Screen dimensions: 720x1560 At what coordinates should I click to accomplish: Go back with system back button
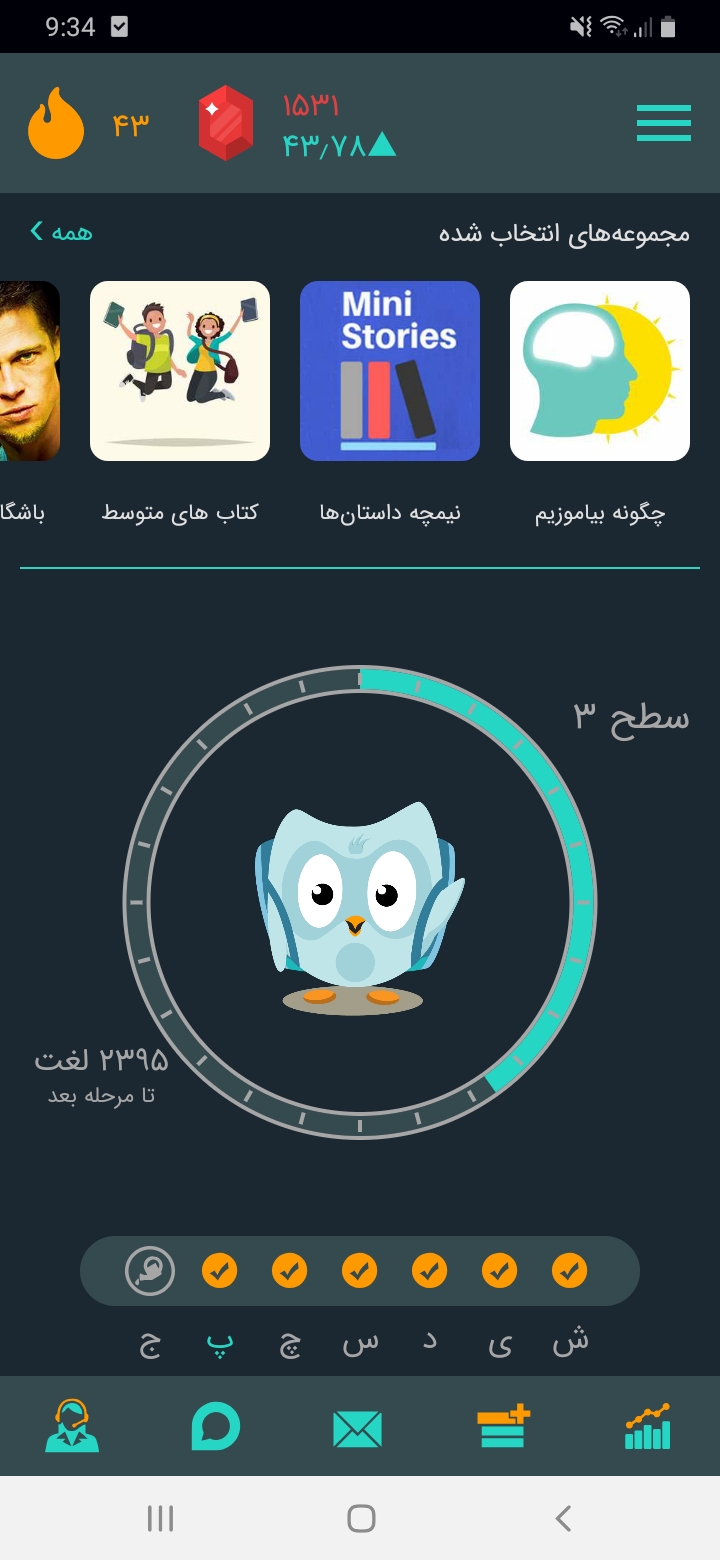(562, 1519)
